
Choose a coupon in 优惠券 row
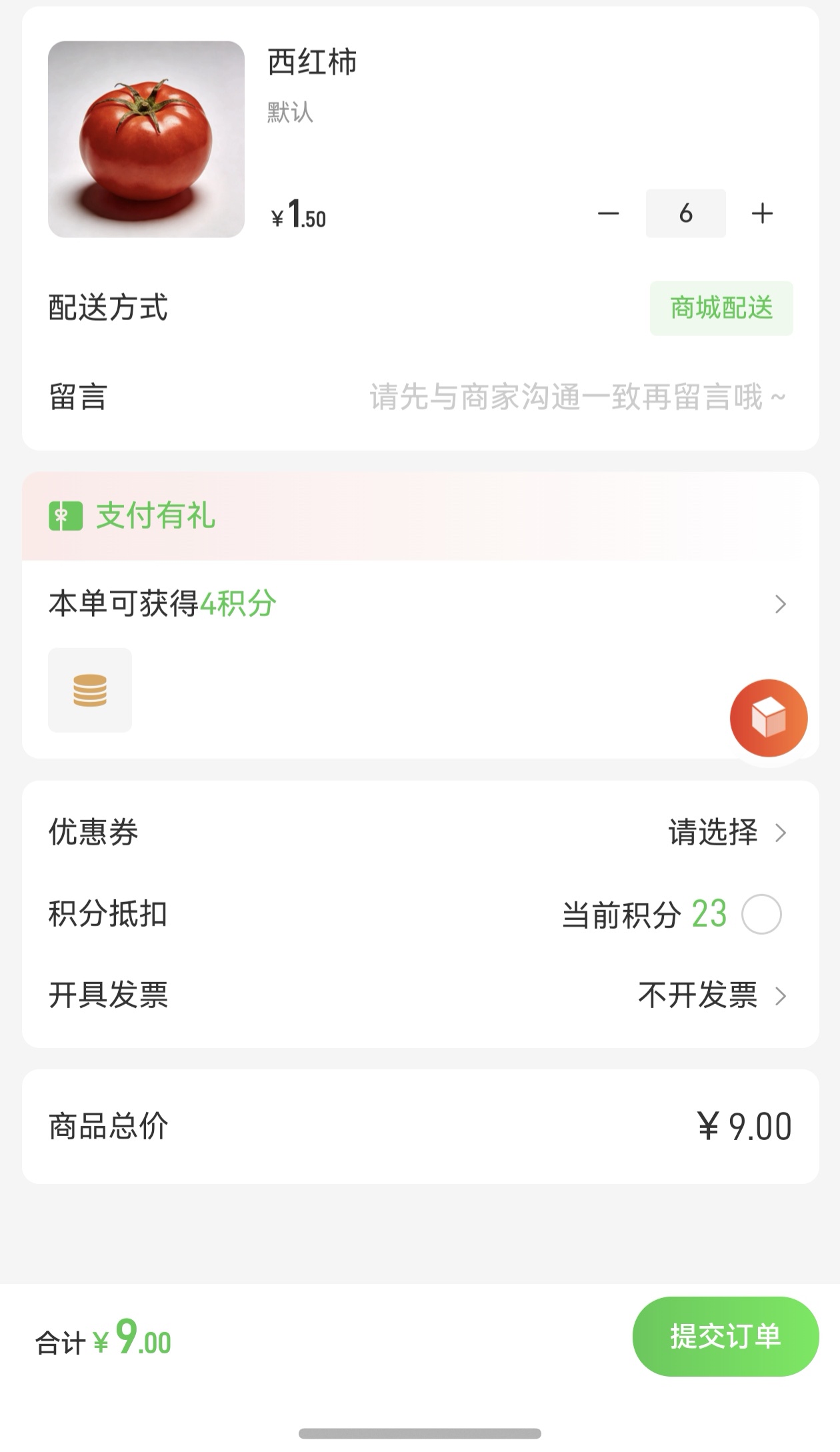click(x=727, y=833)
